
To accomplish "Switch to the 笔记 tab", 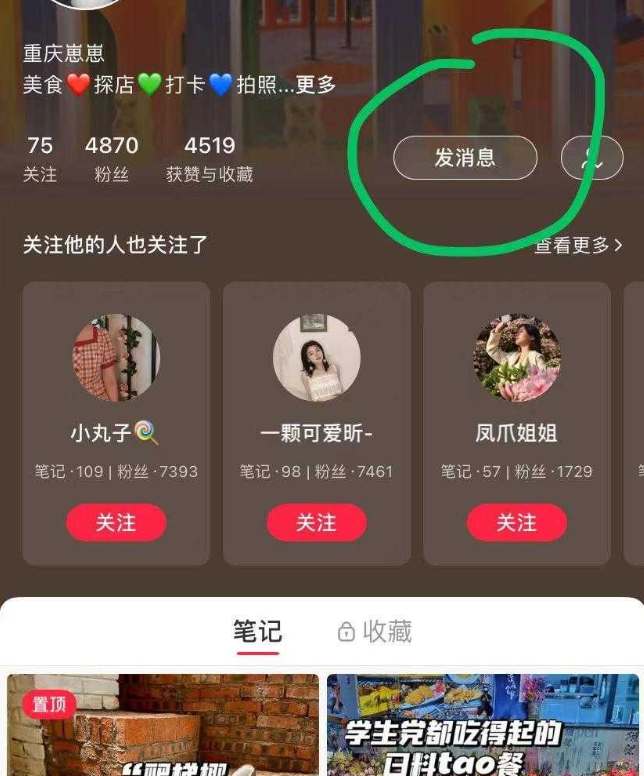I will click(x=258, y=632).
